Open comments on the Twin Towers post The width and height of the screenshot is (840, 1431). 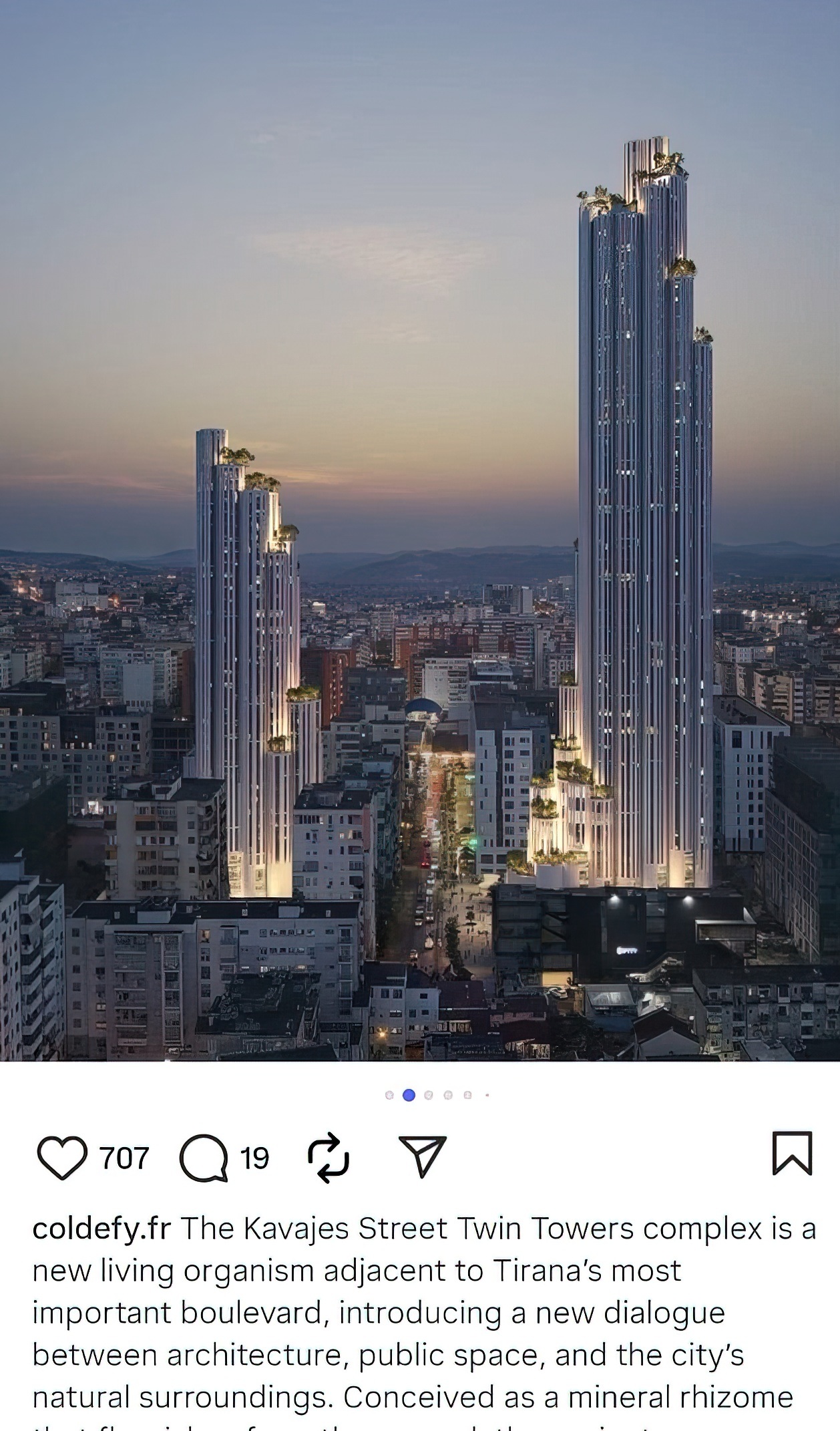(x=204, y=1158)
